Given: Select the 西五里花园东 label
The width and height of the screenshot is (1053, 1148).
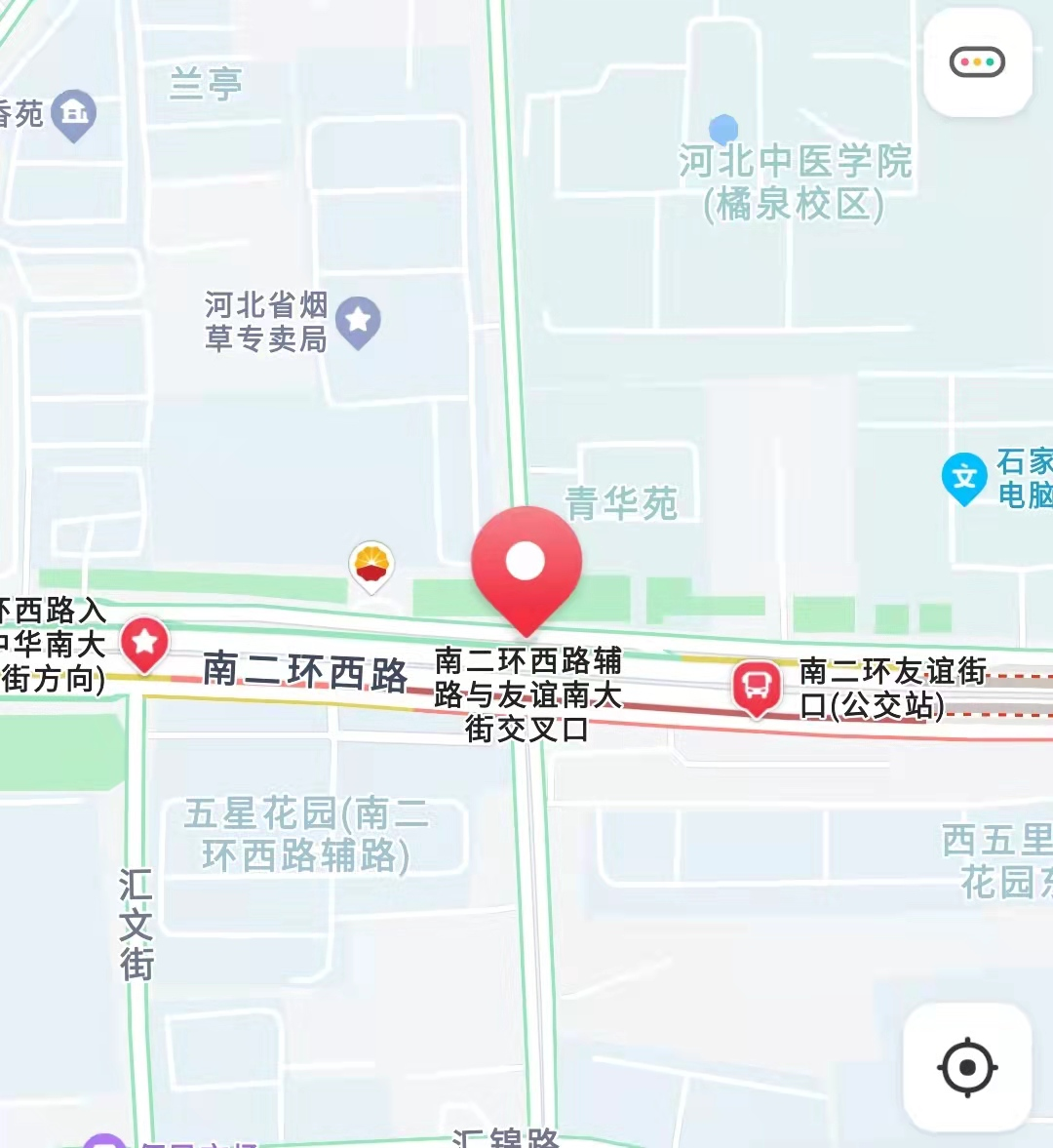Looking at the screenshot, I should click(x=993, y=860).
